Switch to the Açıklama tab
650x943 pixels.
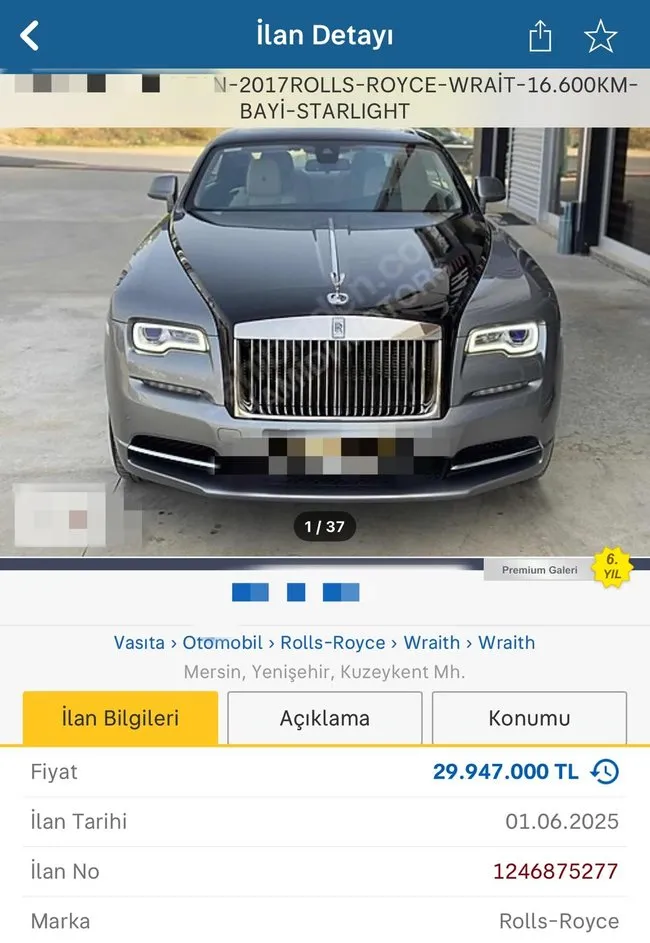click(x=325, y=718)
